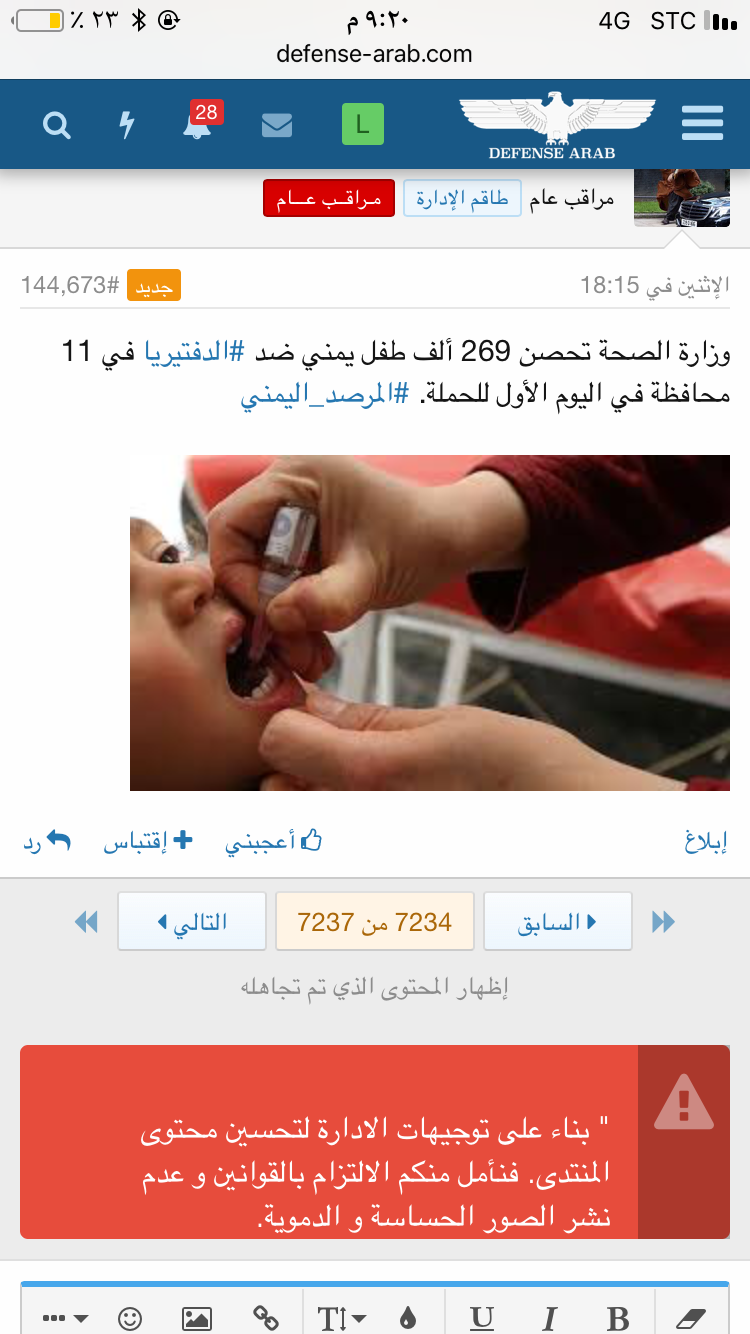This screenshot has height=1334, width=750.
Task: Open the green L profile avatar
Action: point(362,125)
